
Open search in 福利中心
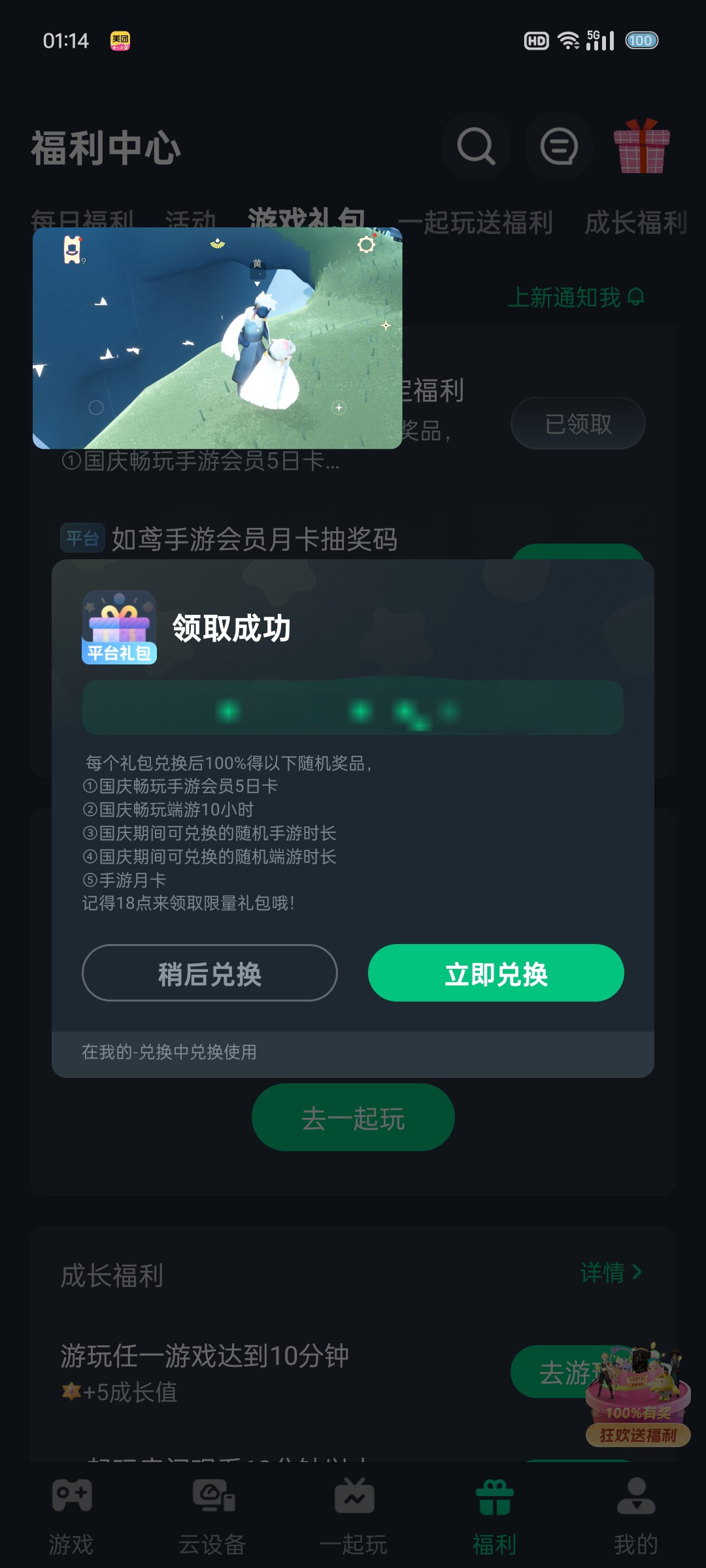pos(475,146)
